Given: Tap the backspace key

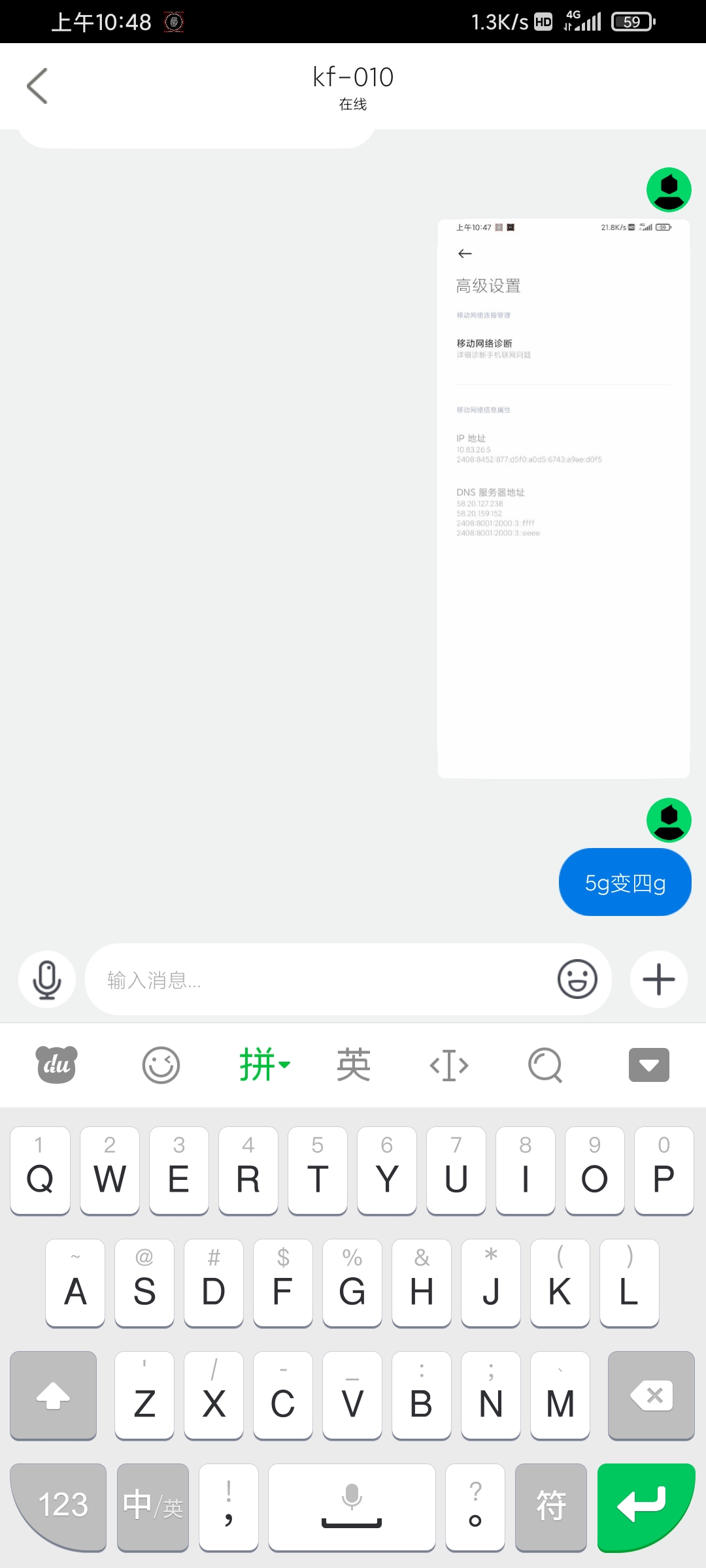Looking at the screenshot, I should [x=651, y=1395].
